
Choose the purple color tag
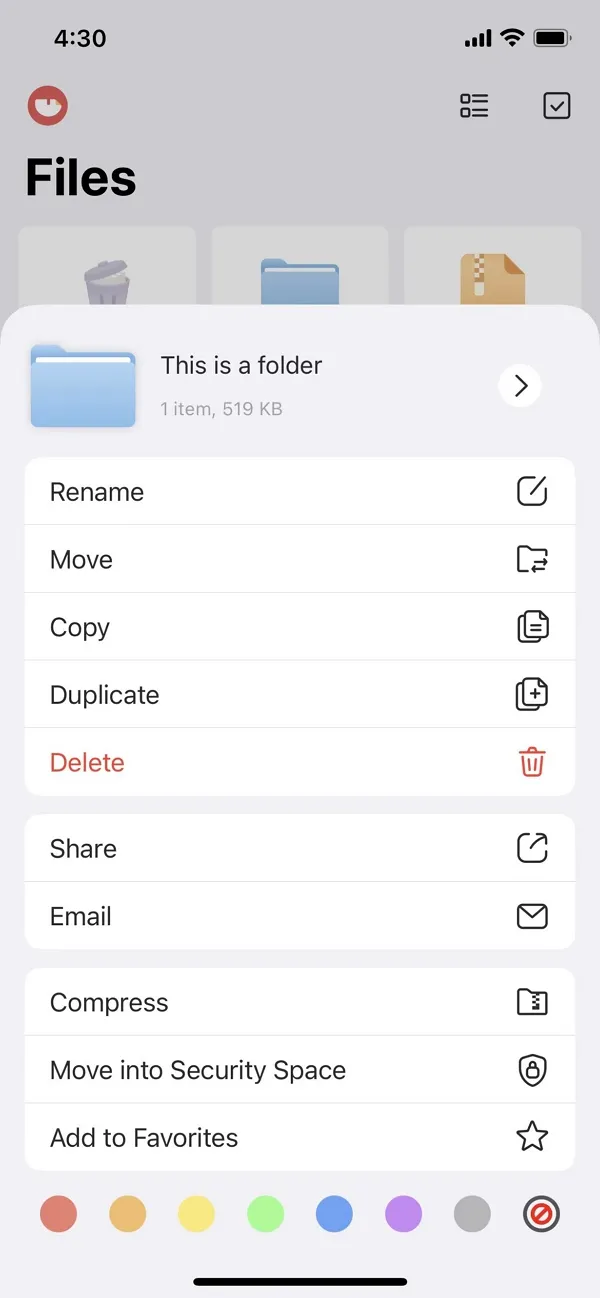404,1215
